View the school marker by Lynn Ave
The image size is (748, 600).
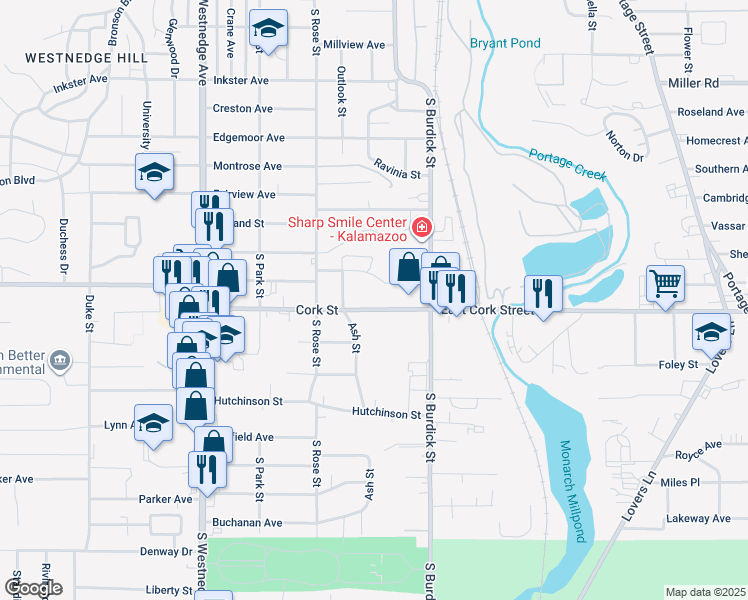pos(153,425)
